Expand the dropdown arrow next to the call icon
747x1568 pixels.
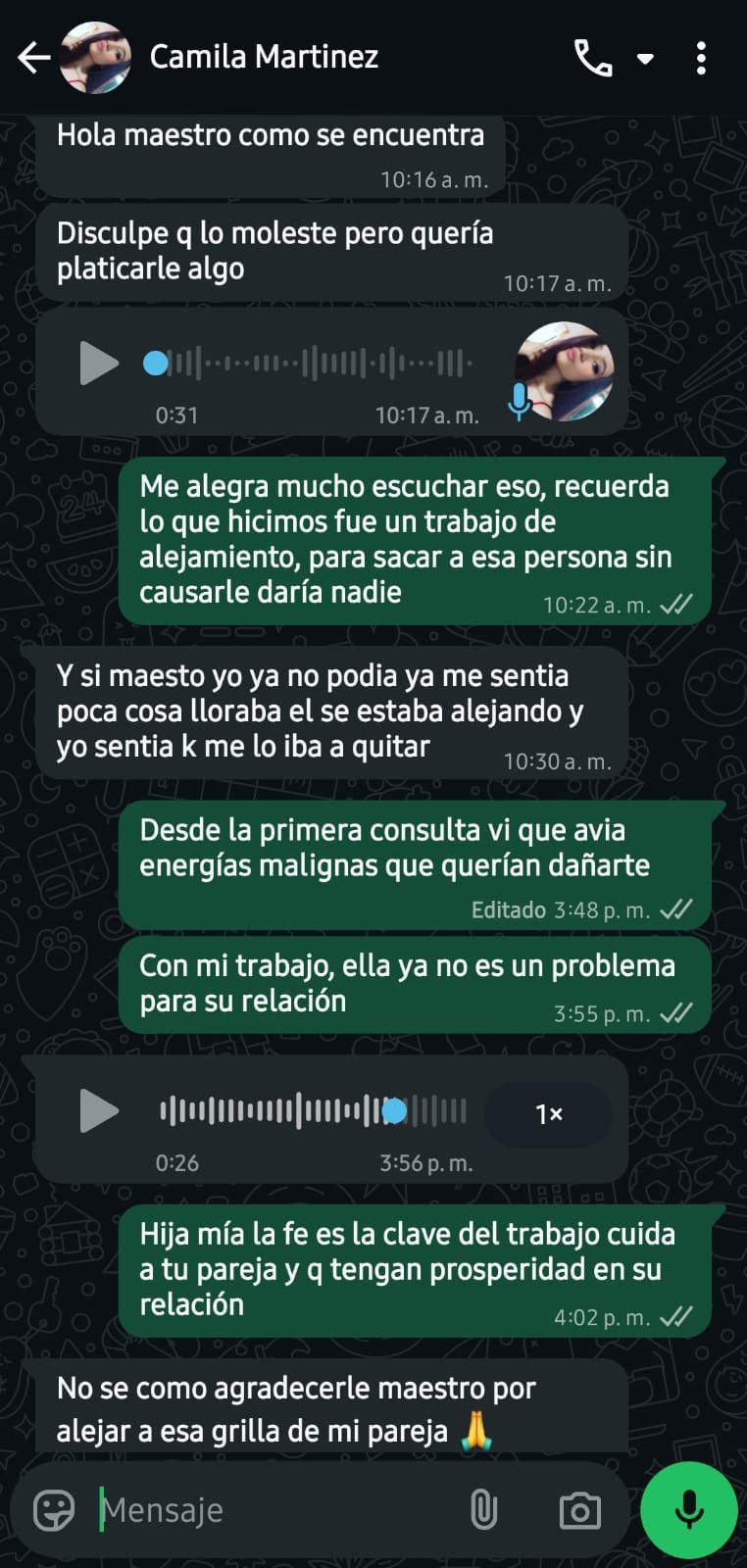[x=646, y=57]
